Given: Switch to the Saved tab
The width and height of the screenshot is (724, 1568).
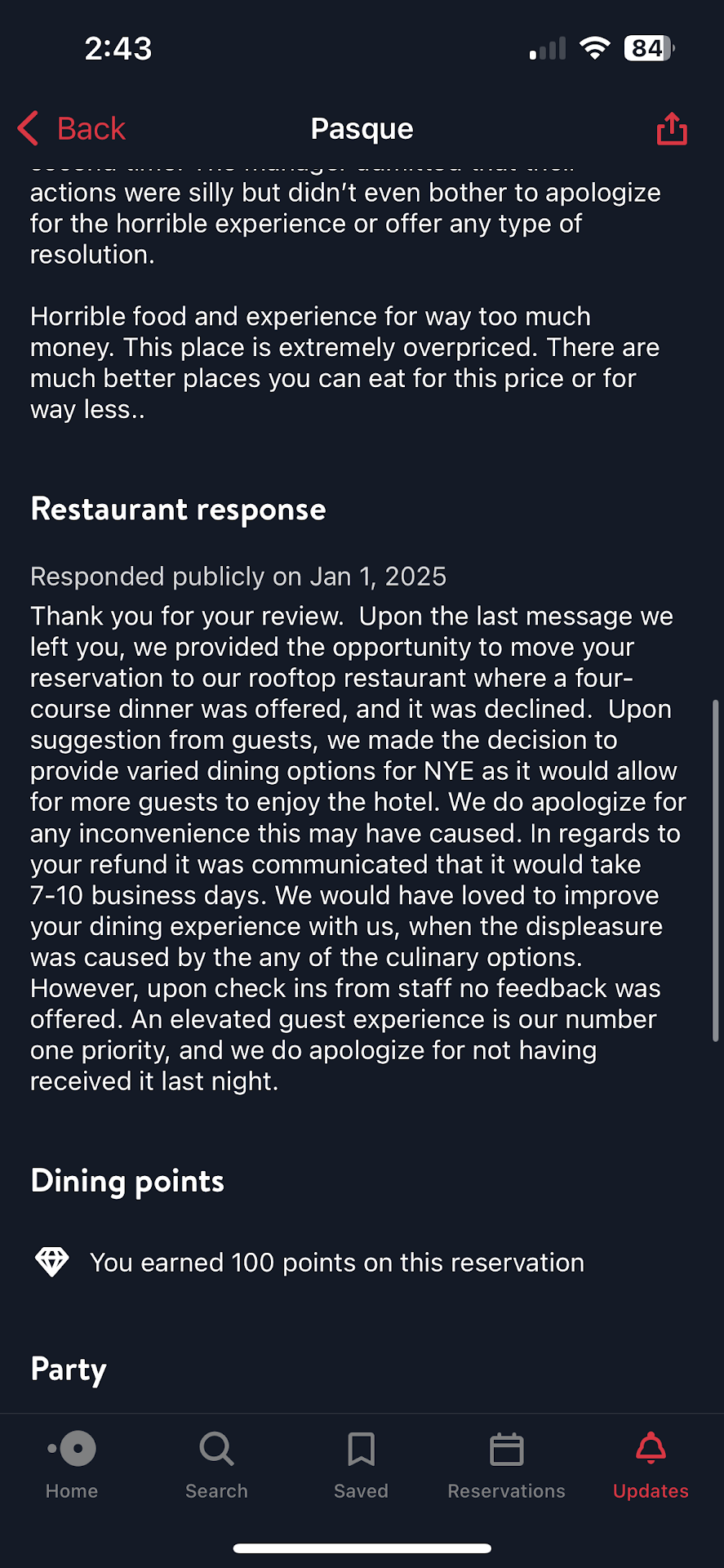Looking at the screenshot, I should coord(361,1465).
